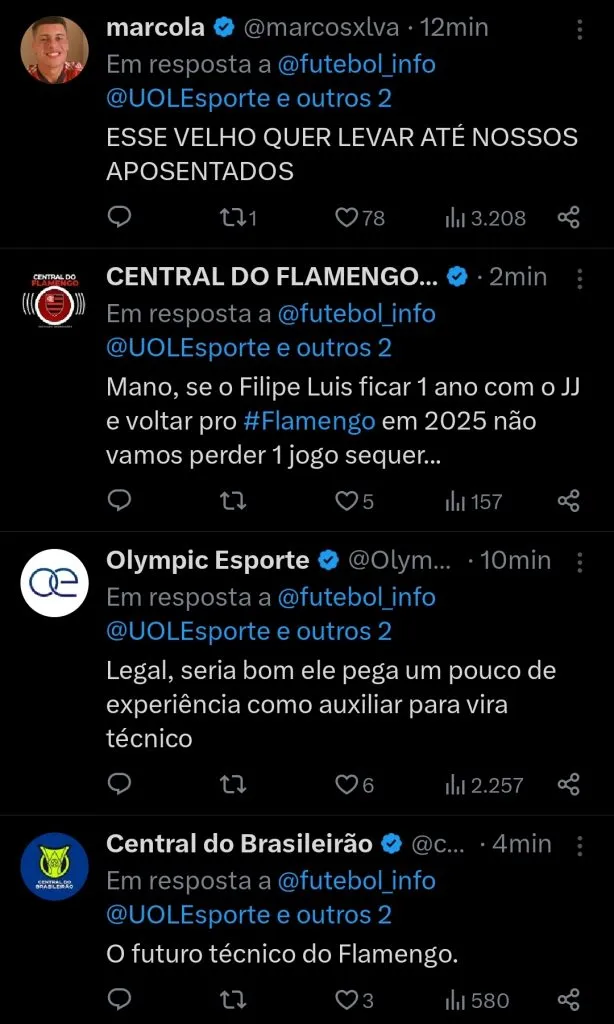Screen dimensions: 614x1024
Task: Share marcola's reply
Action: click(568, 217)
